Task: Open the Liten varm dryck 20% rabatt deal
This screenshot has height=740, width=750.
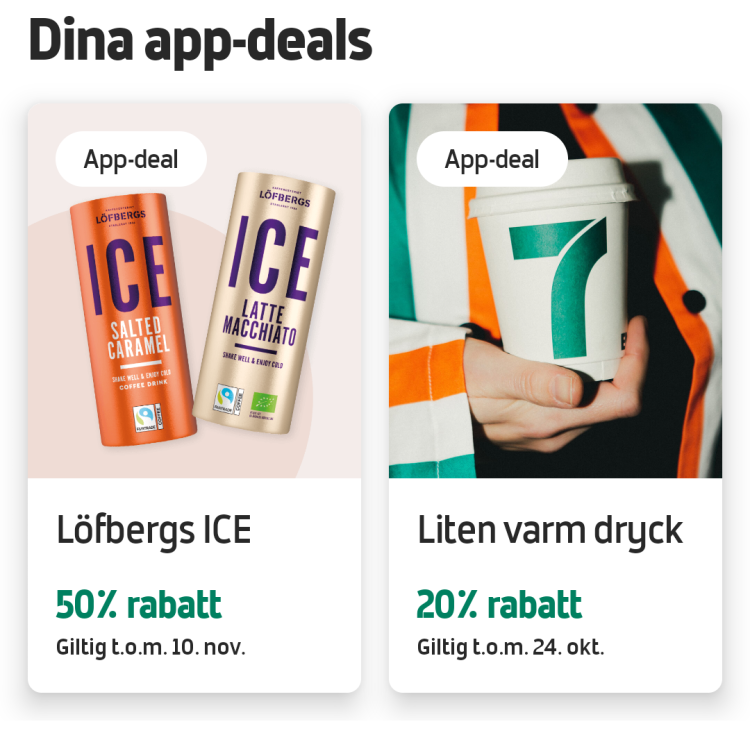Action: (x=555, y=400)
